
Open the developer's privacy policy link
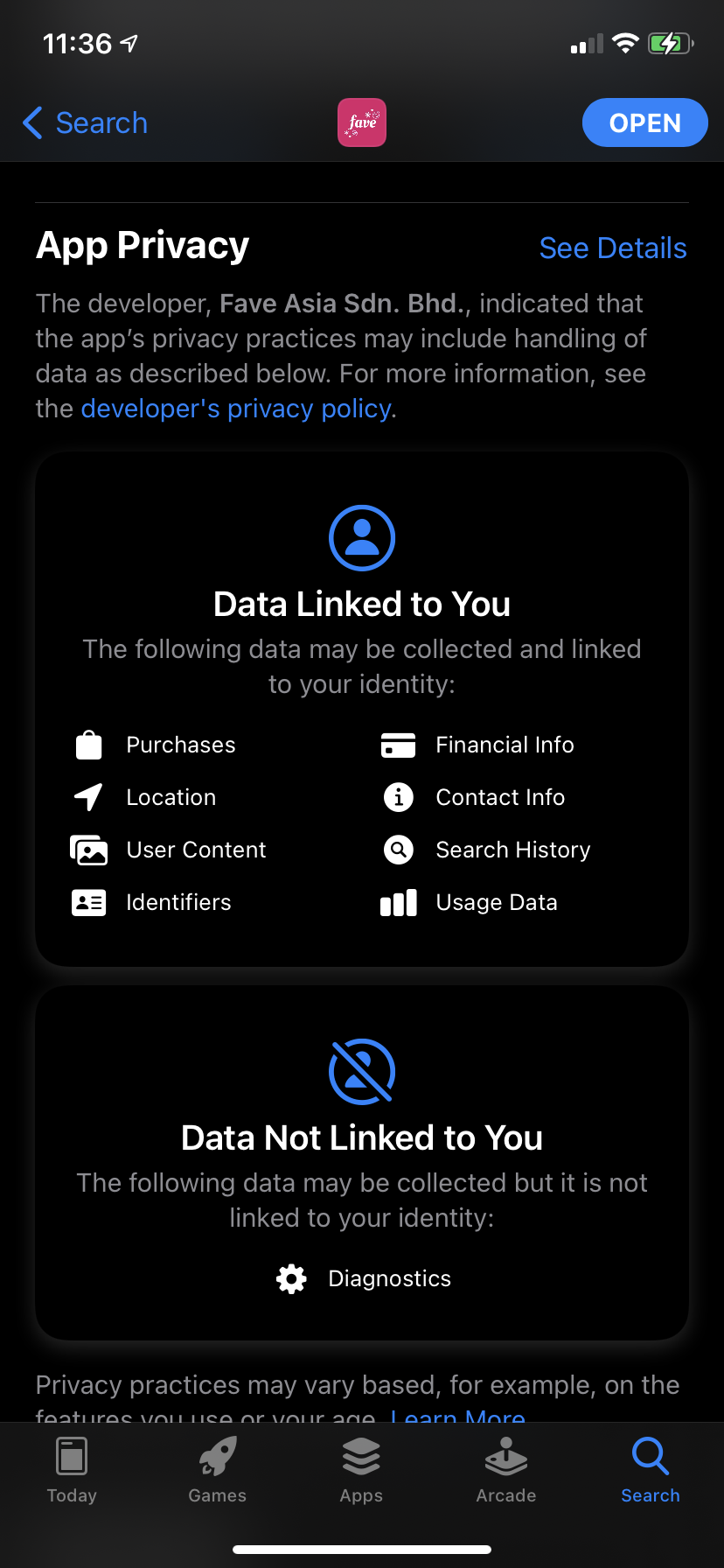(236, 409)
